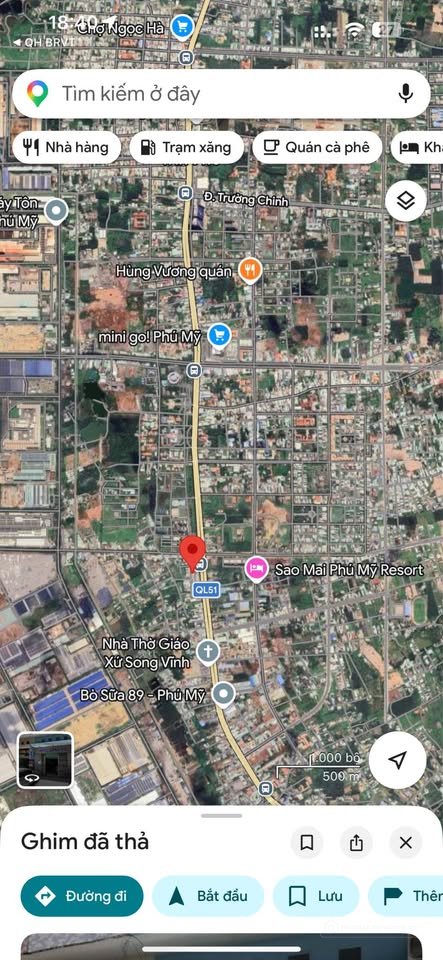The height and width of the screenshot is (960, 443).
Task: Open Sao Mai Phú Mỹ Resort marker
Action: [257, 569]
